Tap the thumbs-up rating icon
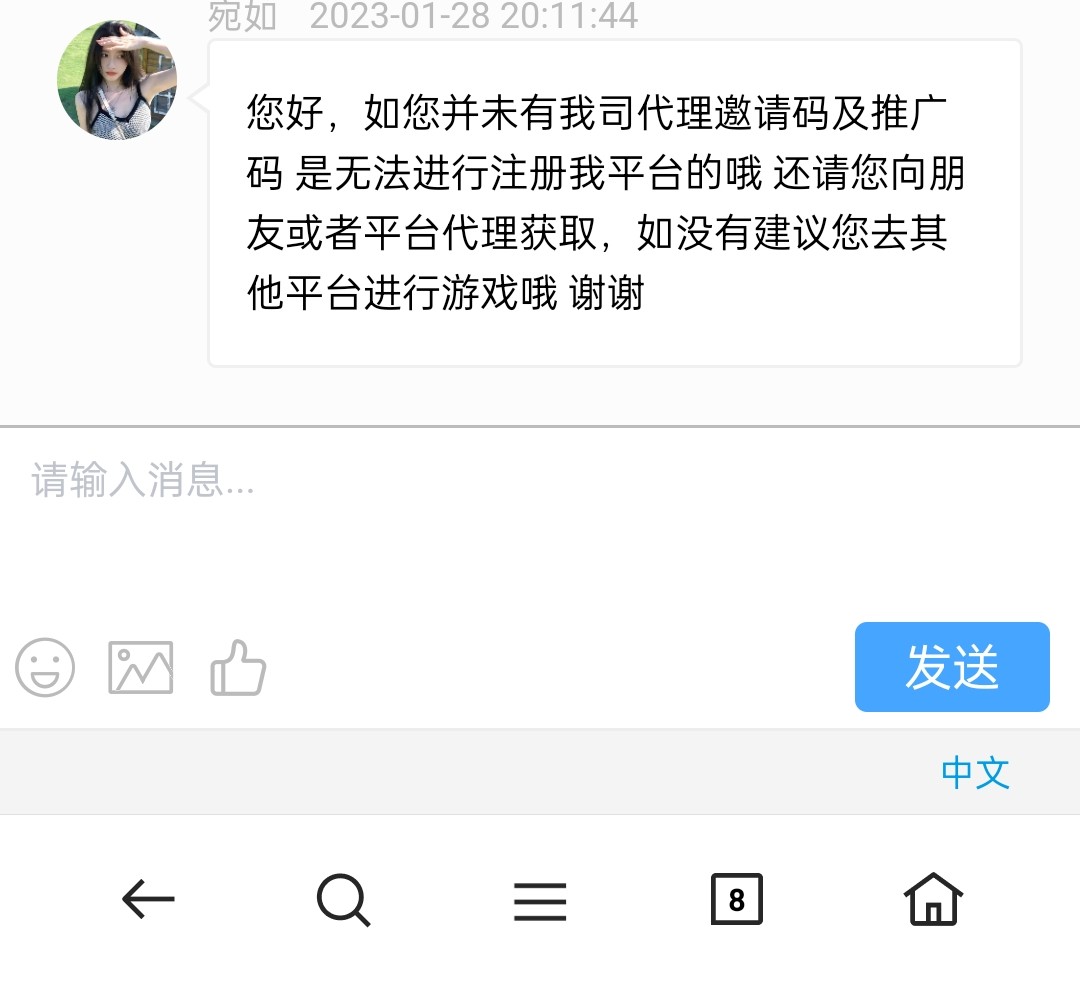1080x982 pixels. pyautogui.click(x=238, y=667)
